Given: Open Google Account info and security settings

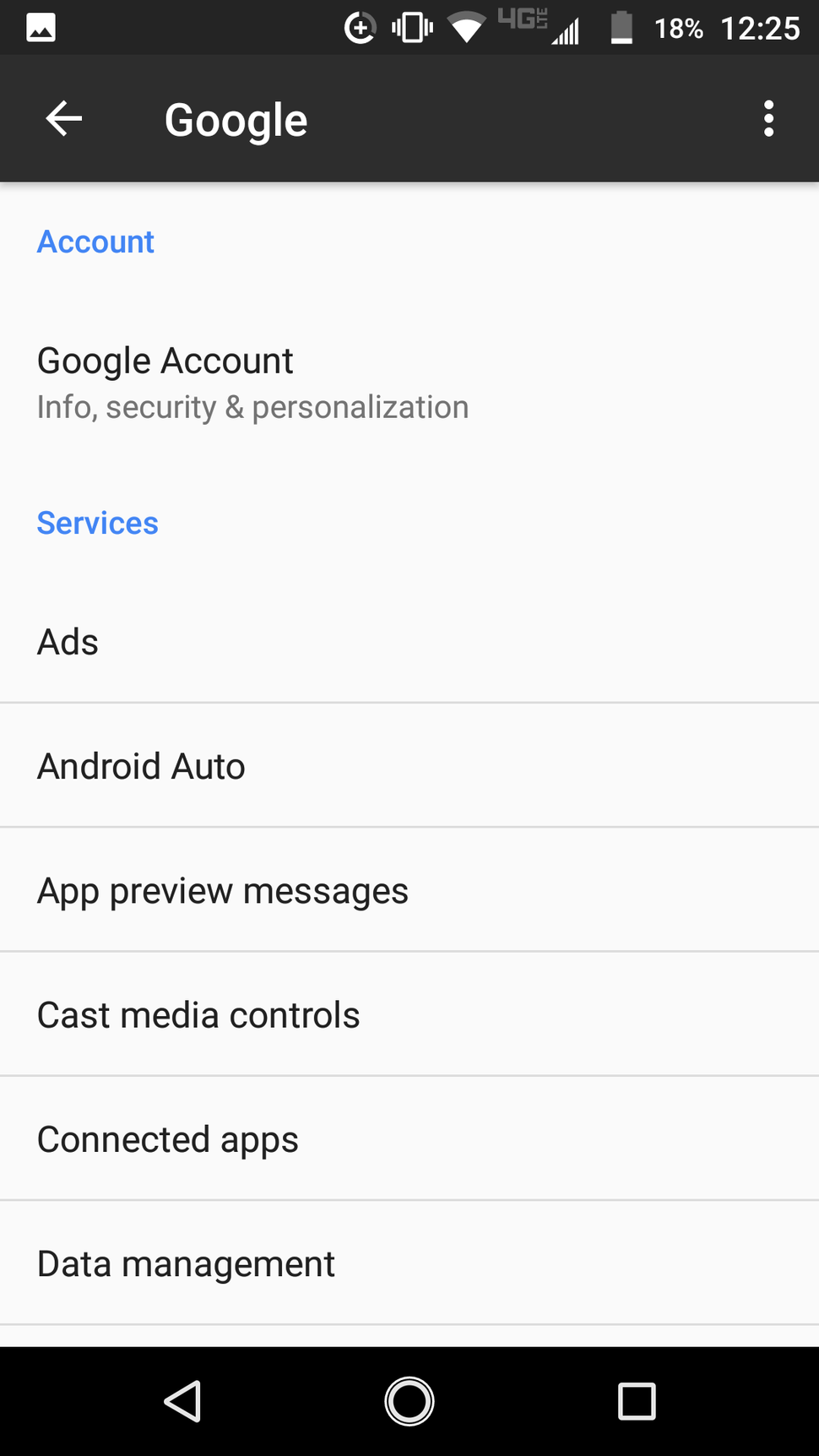Looking at the screenshot, I should point(409,380).
